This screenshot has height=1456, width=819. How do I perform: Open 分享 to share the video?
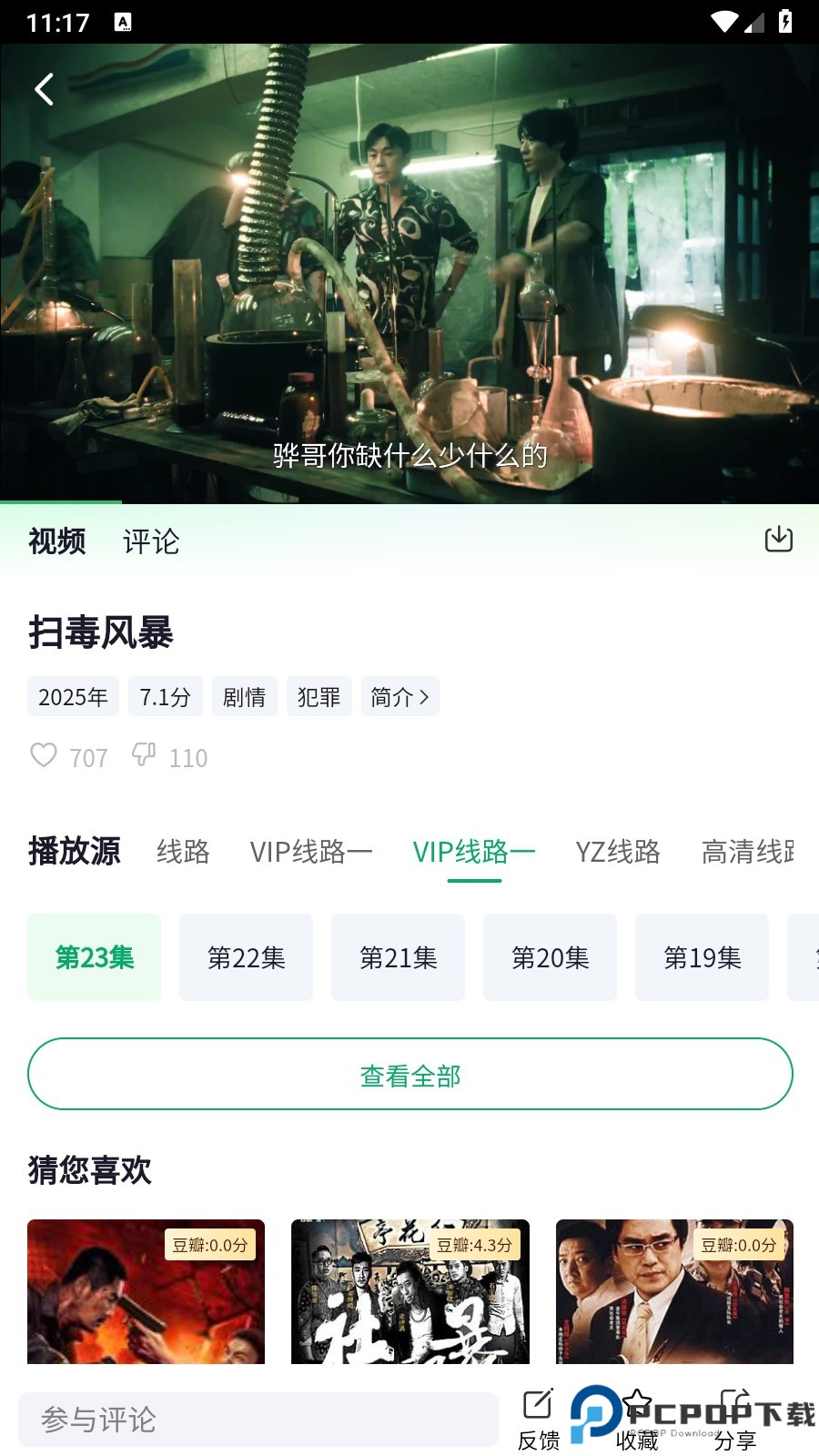[737, 1418]
